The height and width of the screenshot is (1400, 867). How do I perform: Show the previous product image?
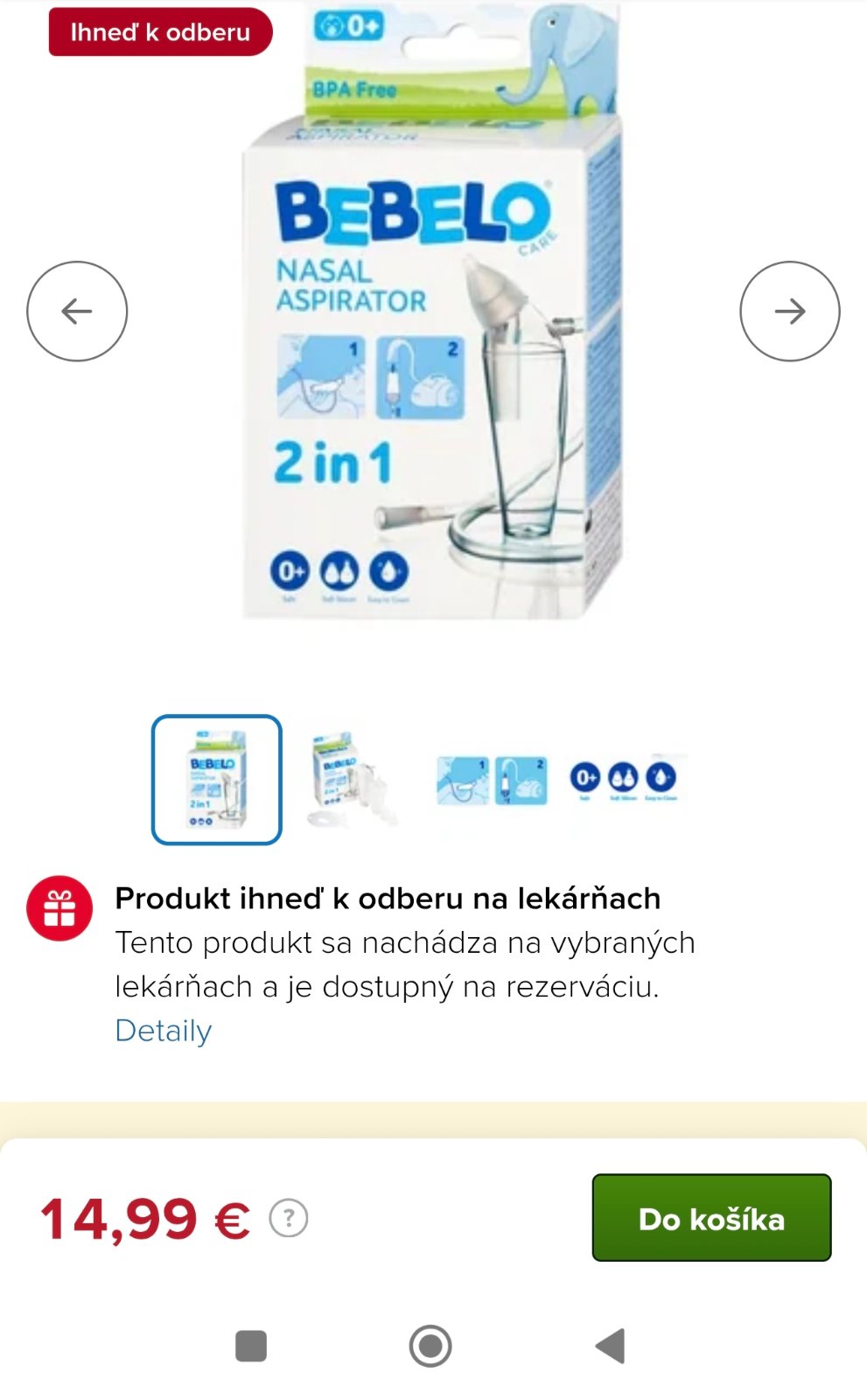pyautogui.click(x=77, y=311)
